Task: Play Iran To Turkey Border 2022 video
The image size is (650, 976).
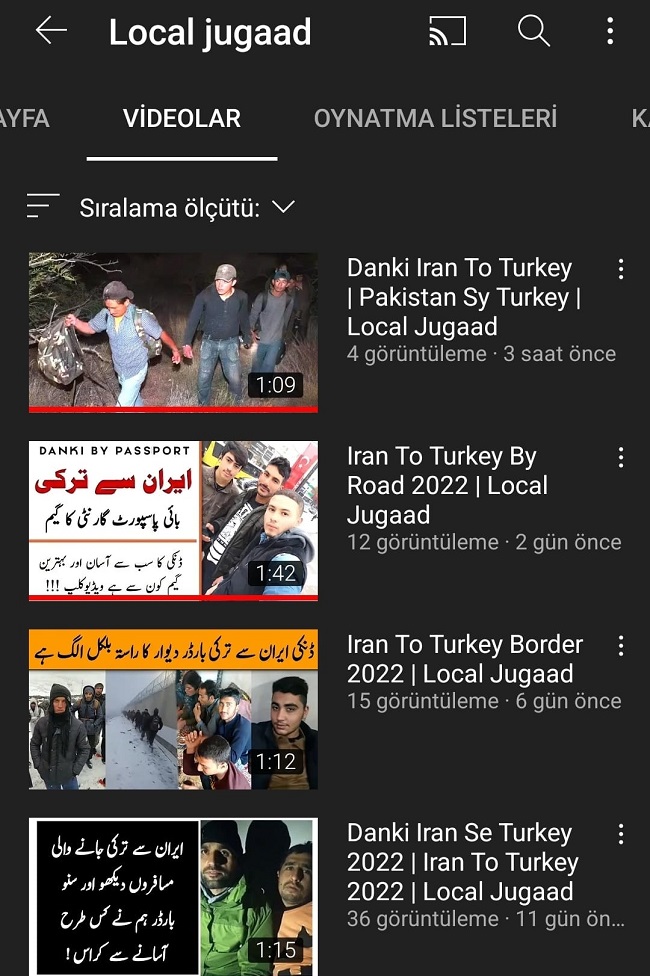Action: pyautogui.click(x=173, y=709)
